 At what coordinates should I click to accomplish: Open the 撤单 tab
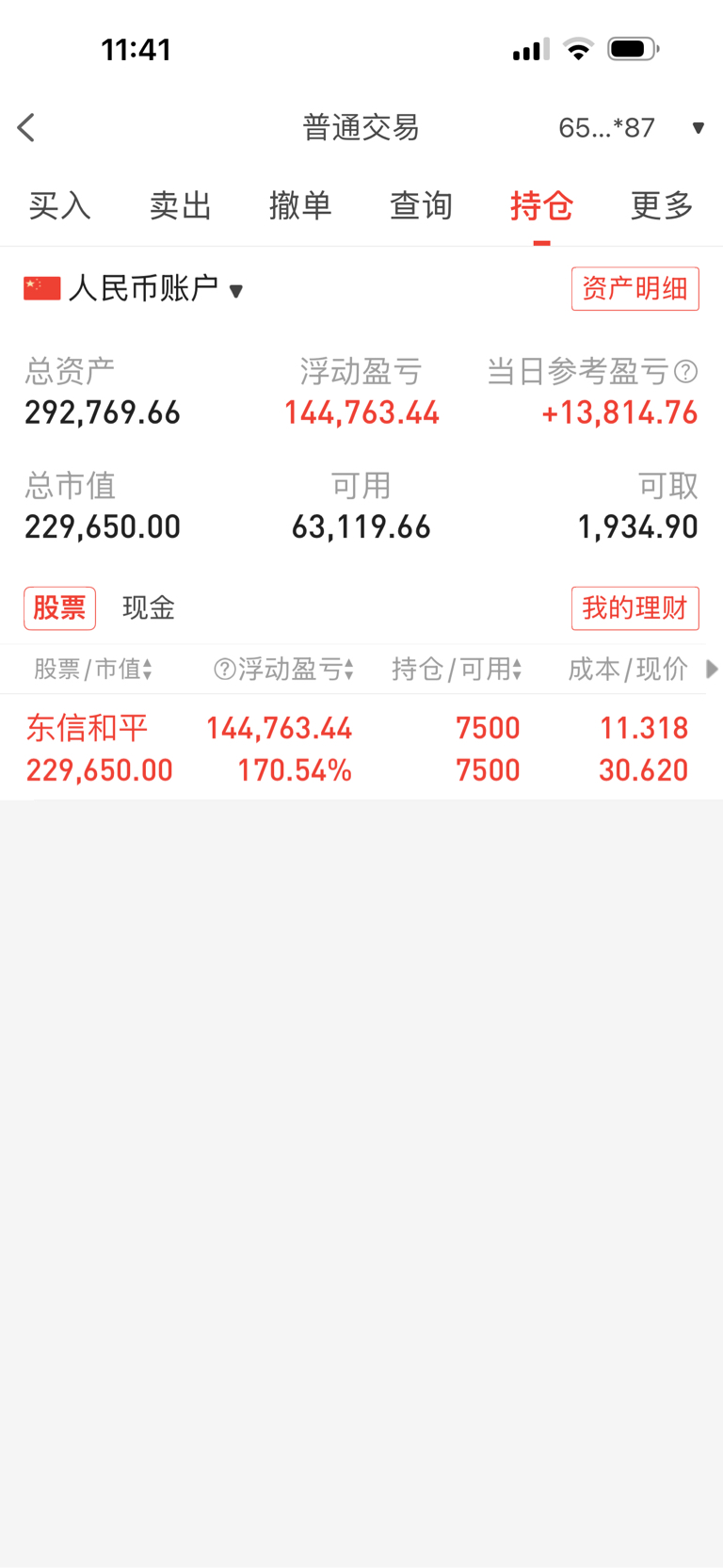click(300, 205)
